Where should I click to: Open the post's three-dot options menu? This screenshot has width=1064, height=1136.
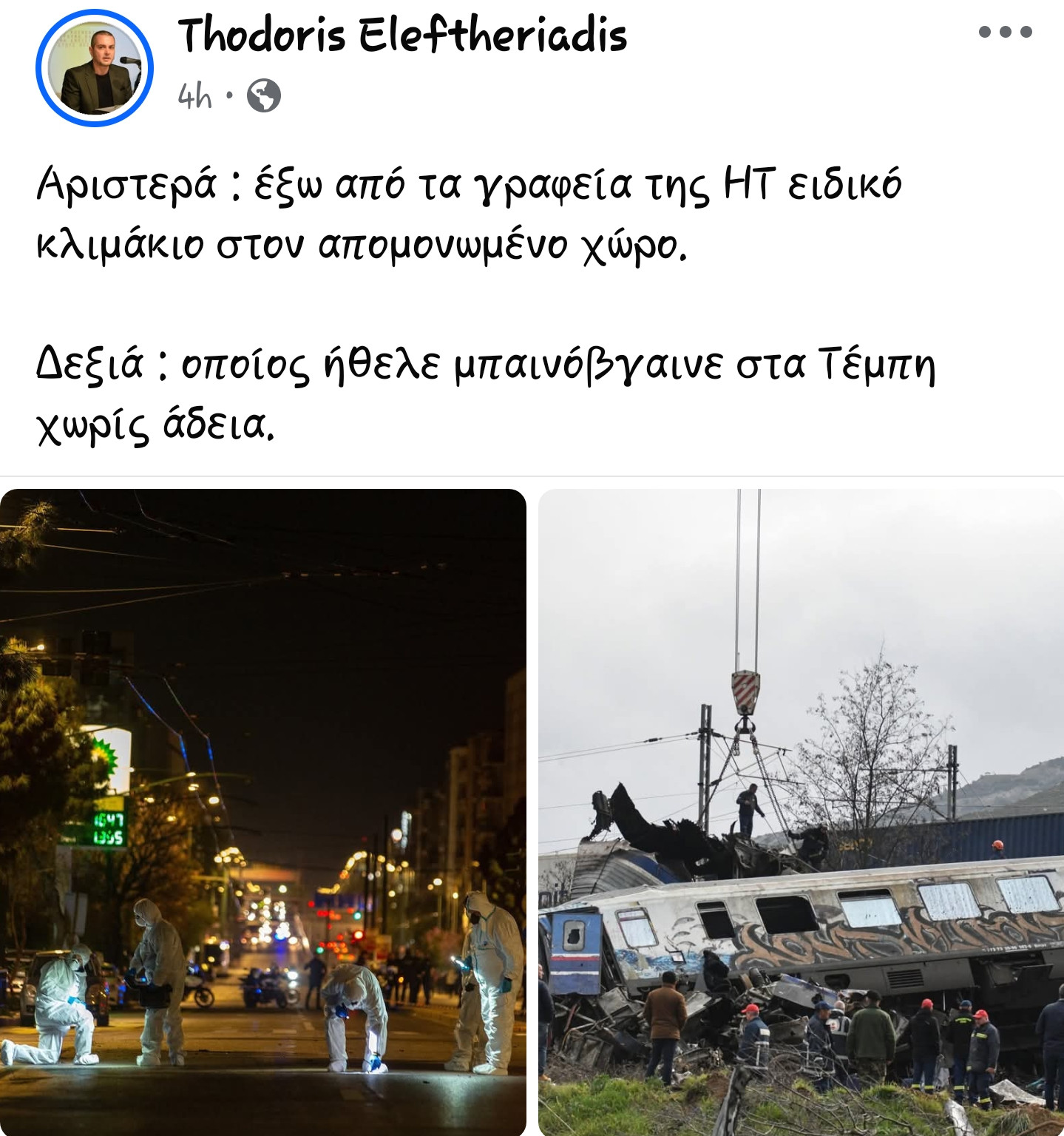1005,32
